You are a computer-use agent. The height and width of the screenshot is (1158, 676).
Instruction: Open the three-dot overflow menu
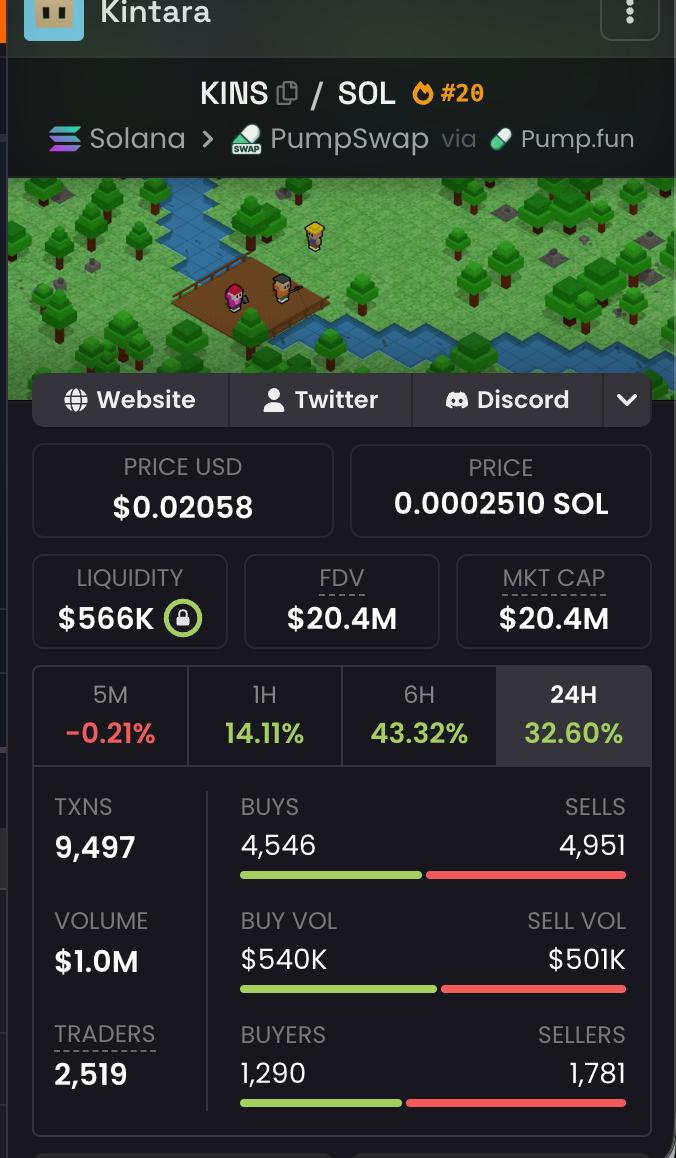point(629,13)
